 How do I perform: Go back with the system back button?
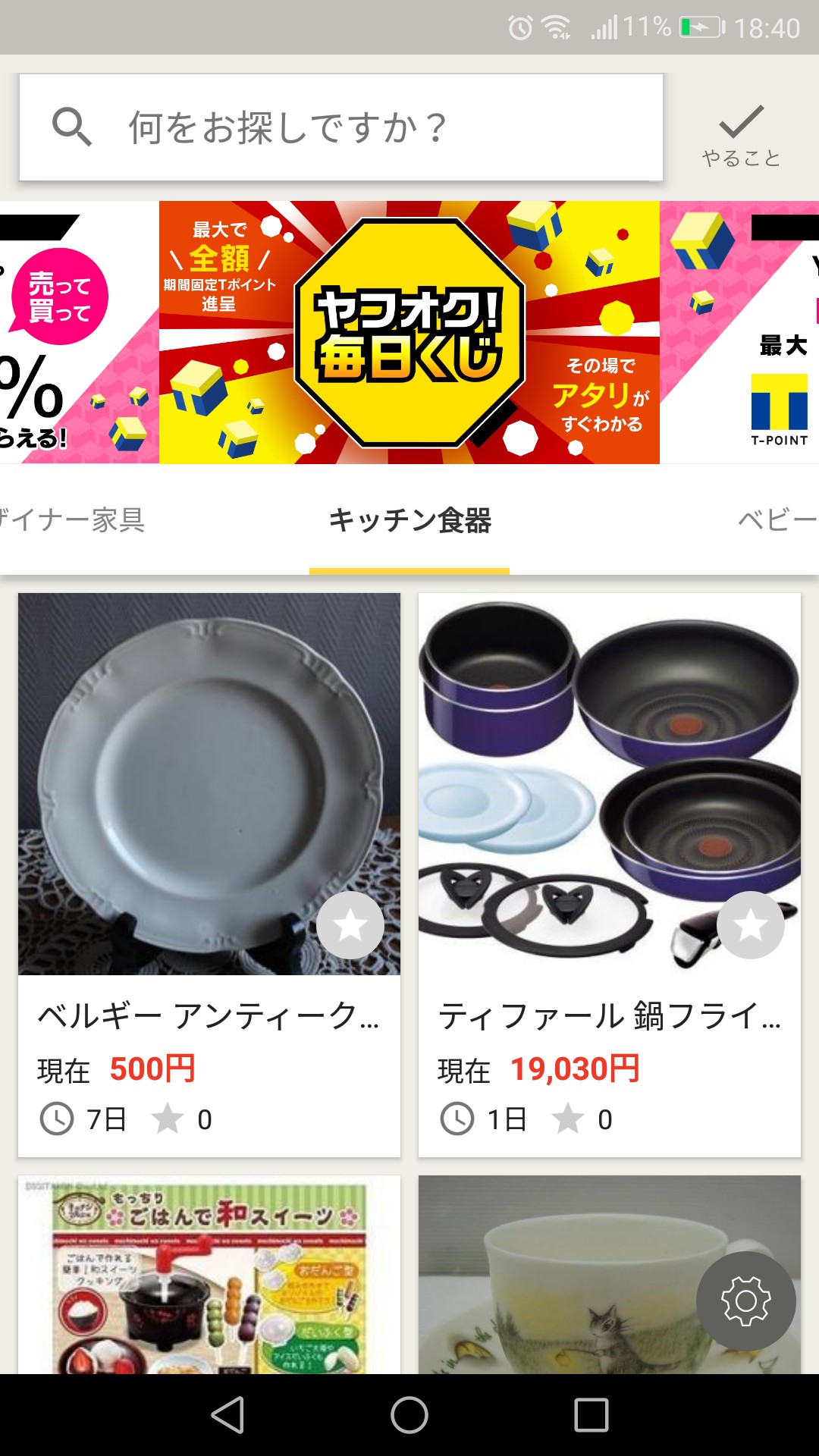pos(227,1415)
